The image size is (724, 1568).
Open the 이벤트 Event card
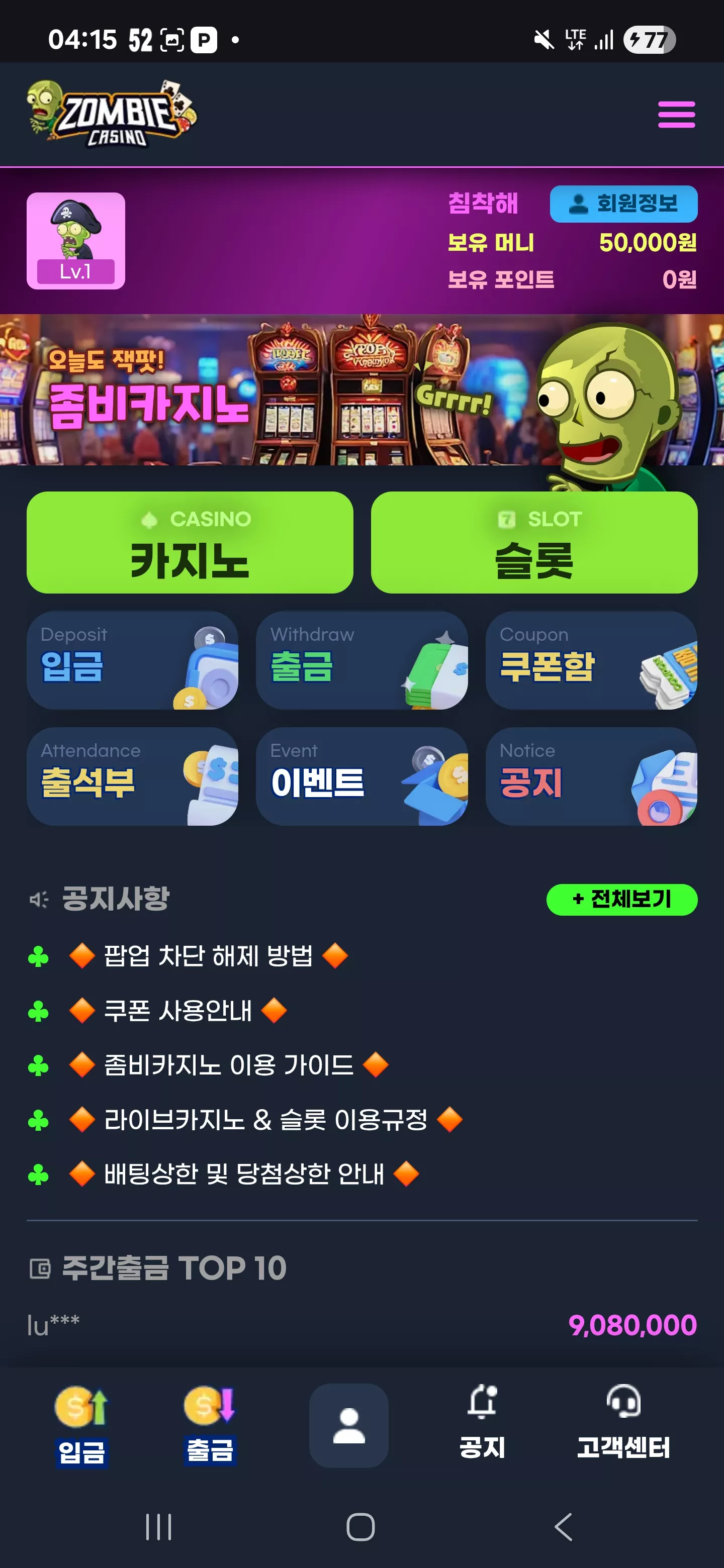click(361, 776)
